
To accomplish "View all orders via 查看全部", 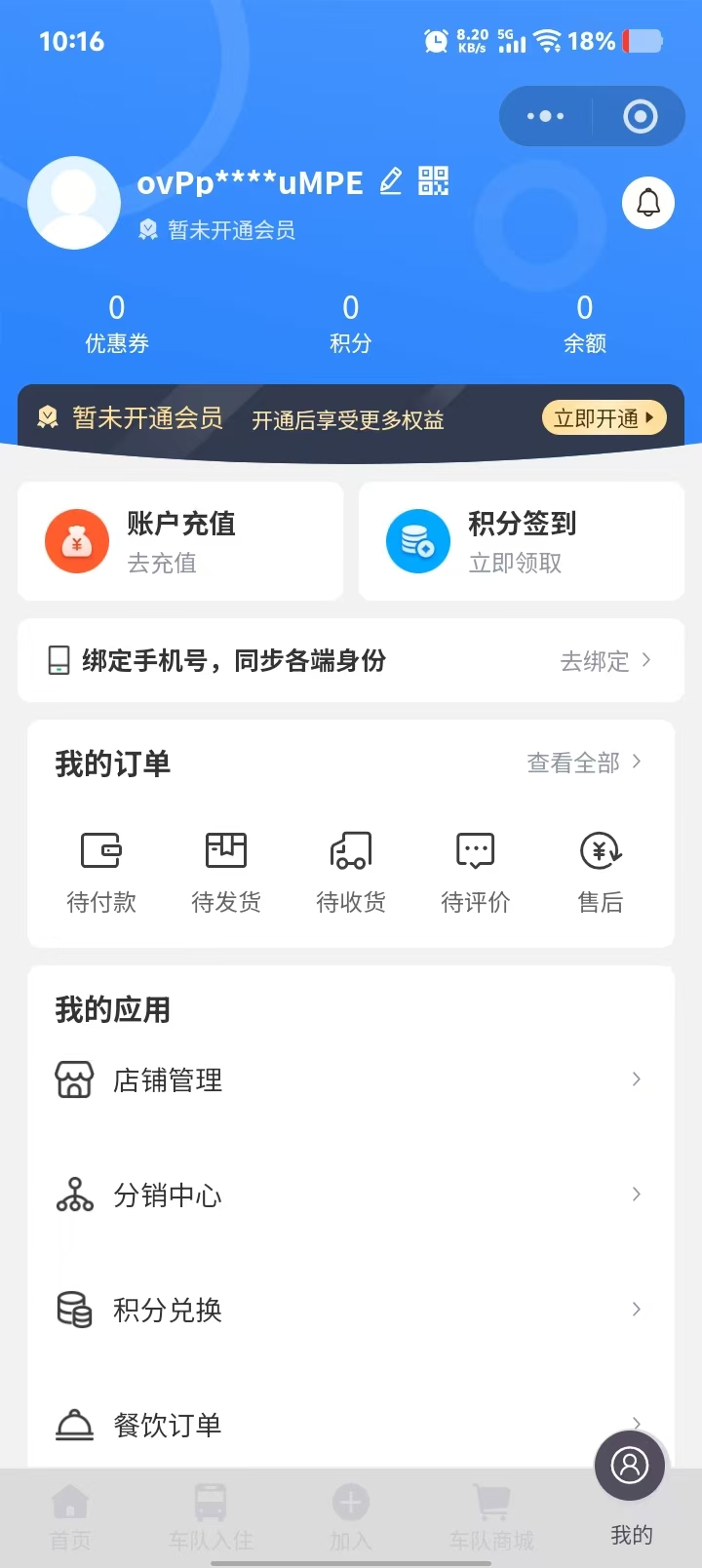I will click(583, 763).
